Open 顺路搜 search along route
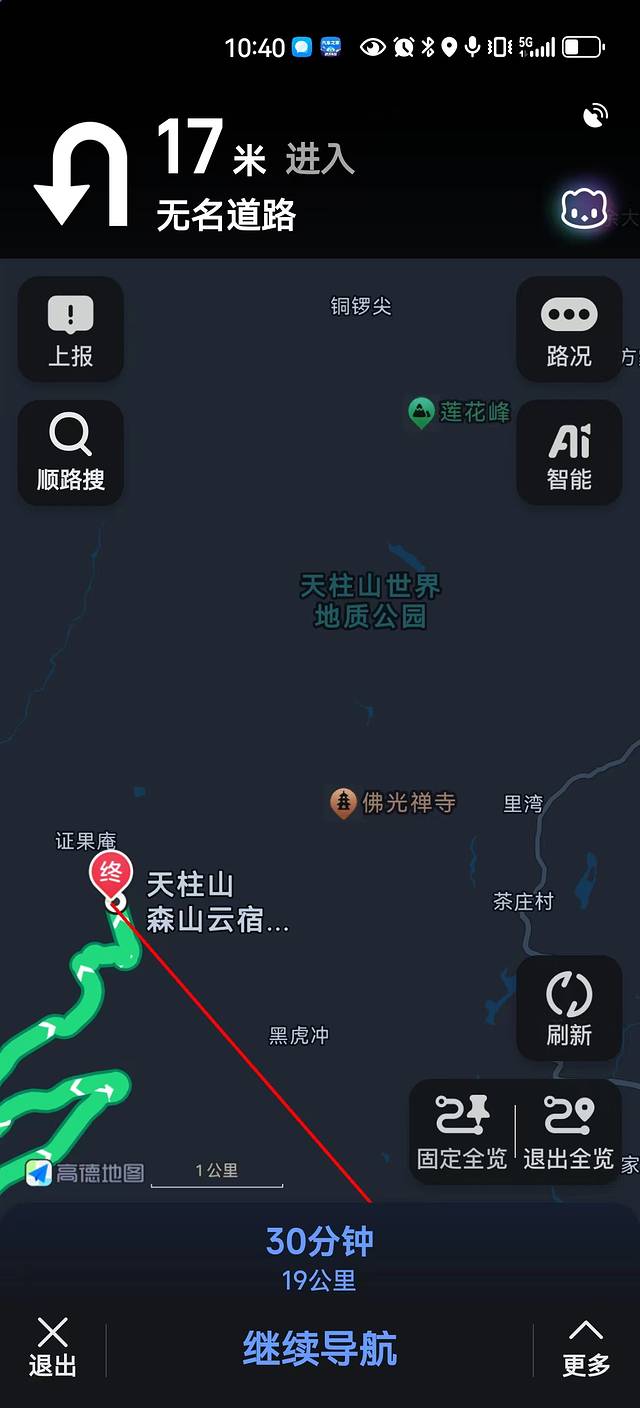The height and width of the screenshot is (1408, 640). (x=70, y=453)
